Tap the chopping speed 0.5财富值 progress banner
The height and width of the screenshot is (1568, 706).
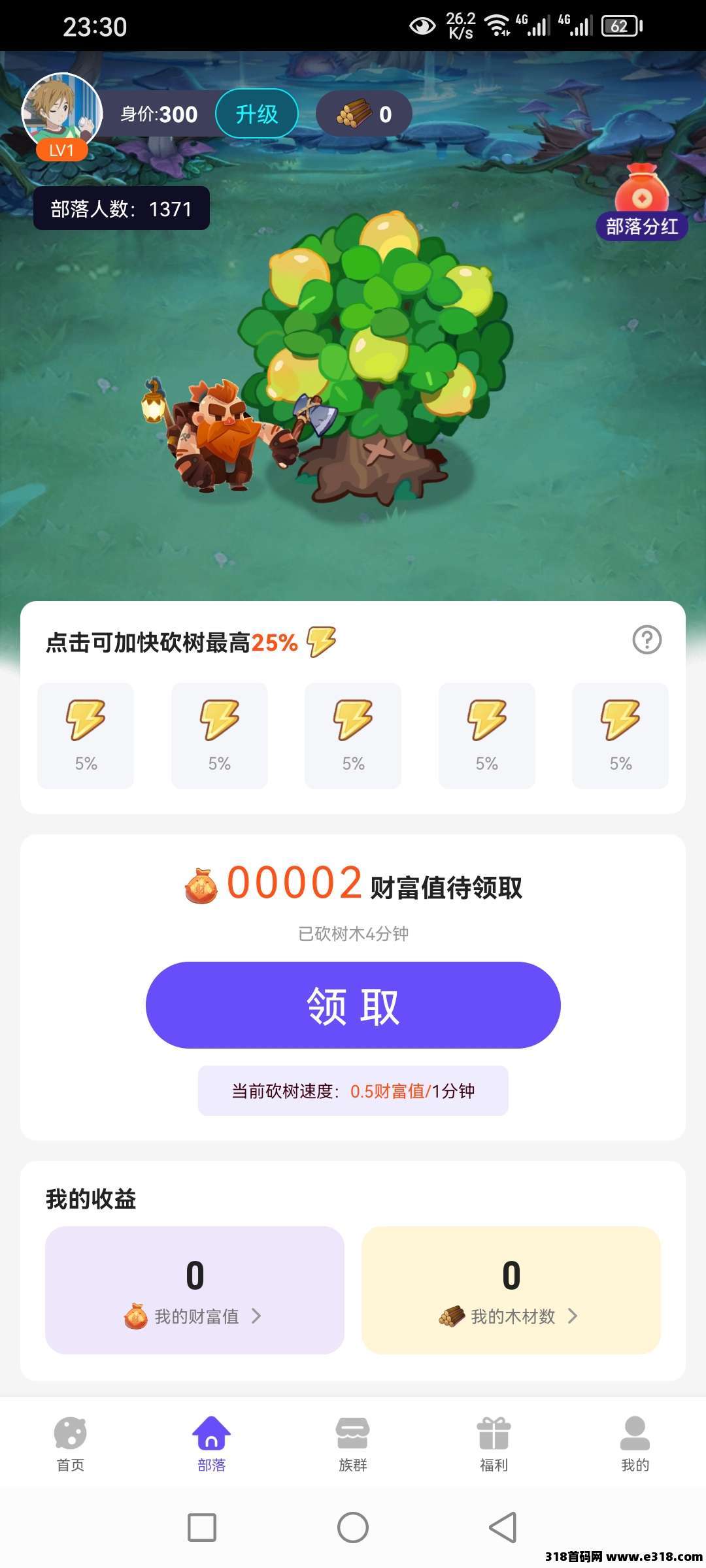click(x=353, y=1090)
